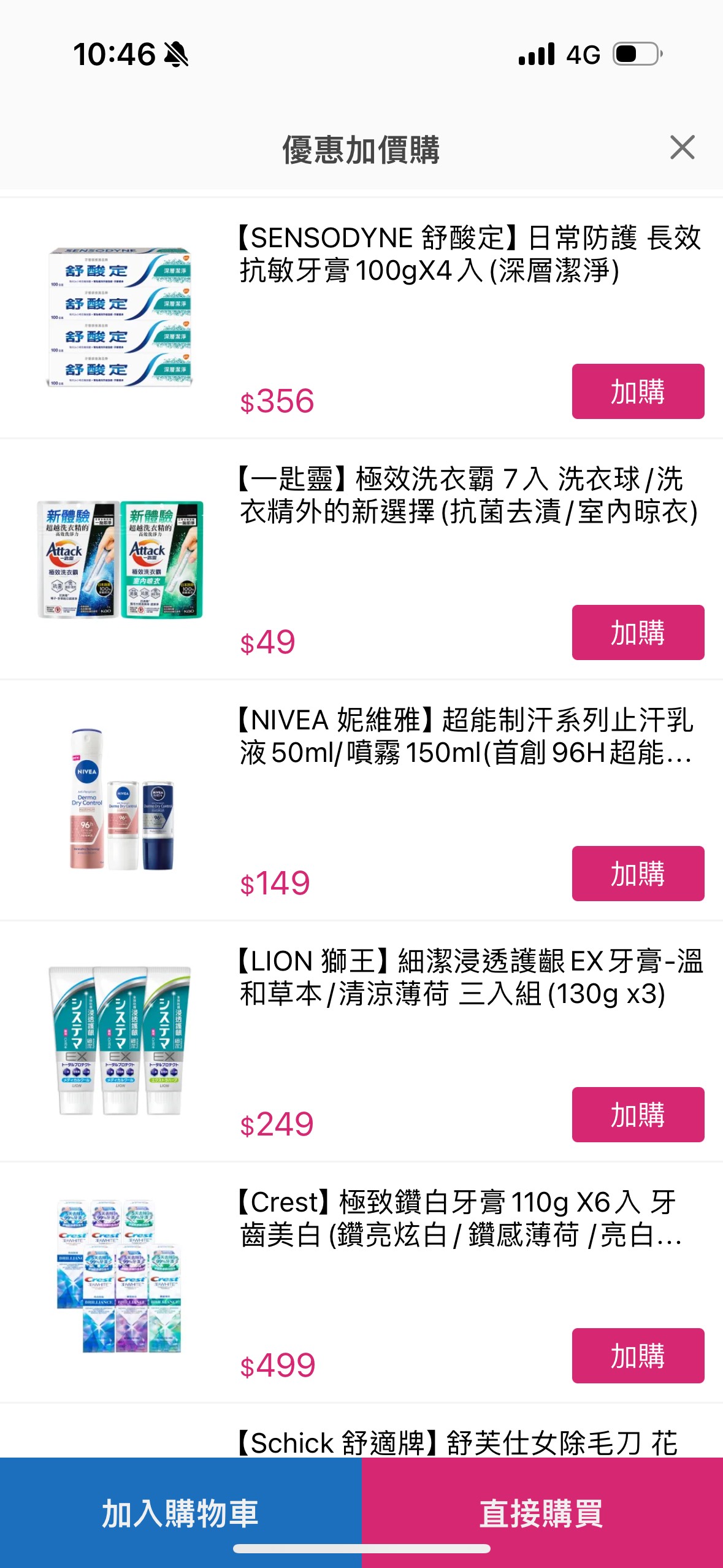This screenshot has height=1568, width=723.
Task: Tap 加入購物車 button
Action: point(181,1513)
